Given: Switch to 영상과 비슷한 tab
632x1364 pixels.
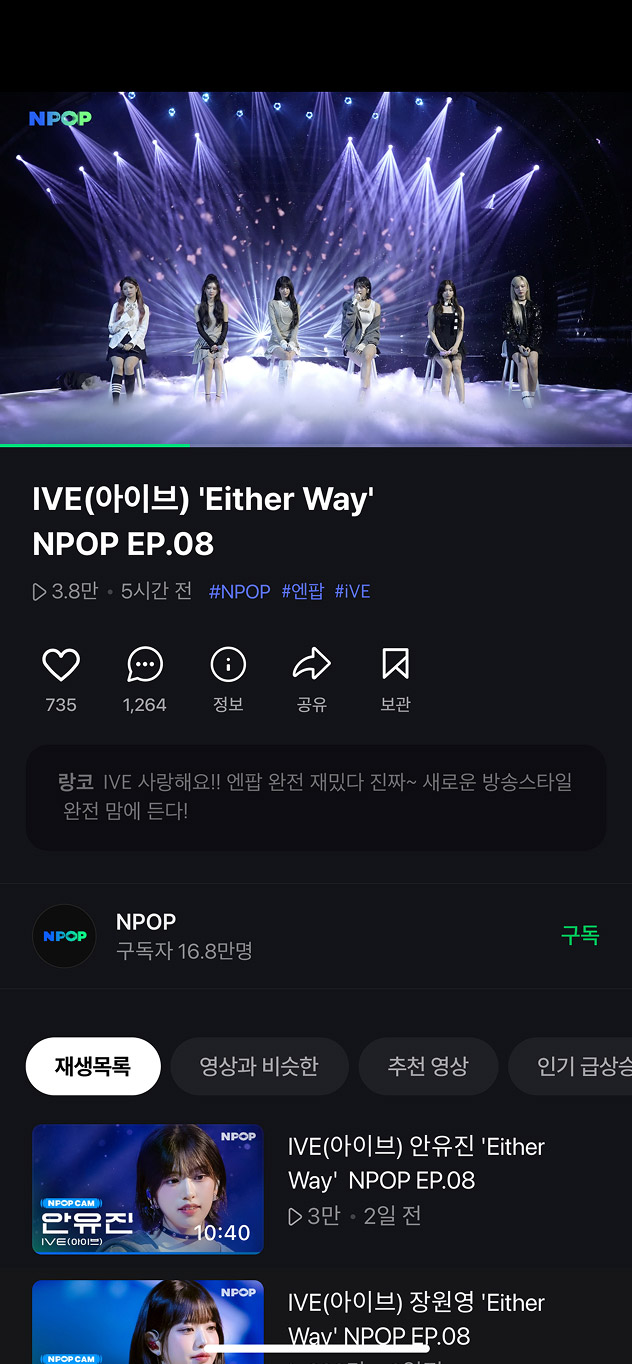Looking at the screenshot, I should click(259, 1066).
